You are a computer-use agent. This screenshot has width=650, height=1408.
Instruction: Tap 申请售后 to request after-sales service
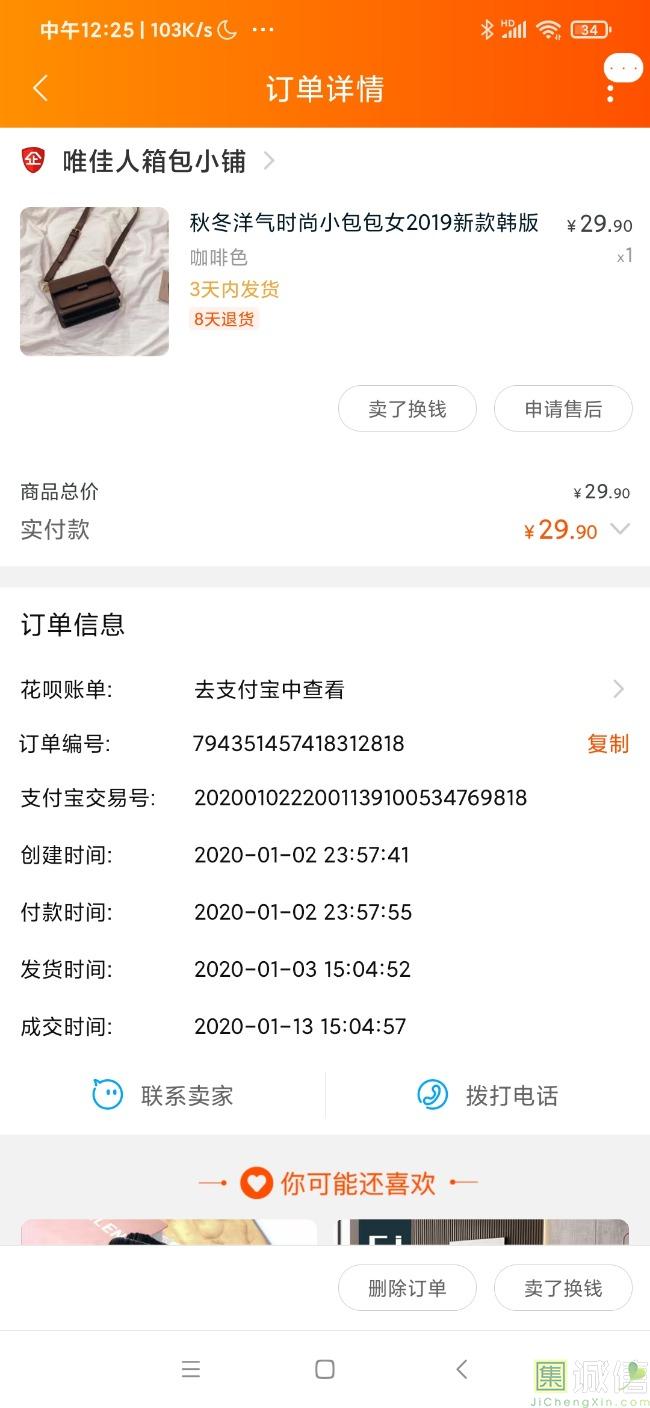pyautogui.click(x=563, y=409)
